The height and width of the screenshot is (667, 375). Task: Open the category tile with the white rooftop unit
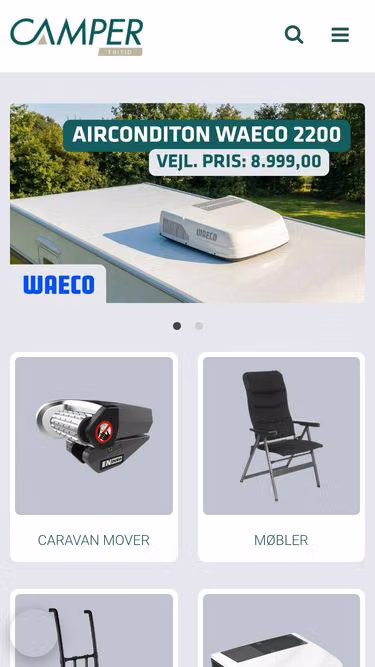click(x=281, y=628)
